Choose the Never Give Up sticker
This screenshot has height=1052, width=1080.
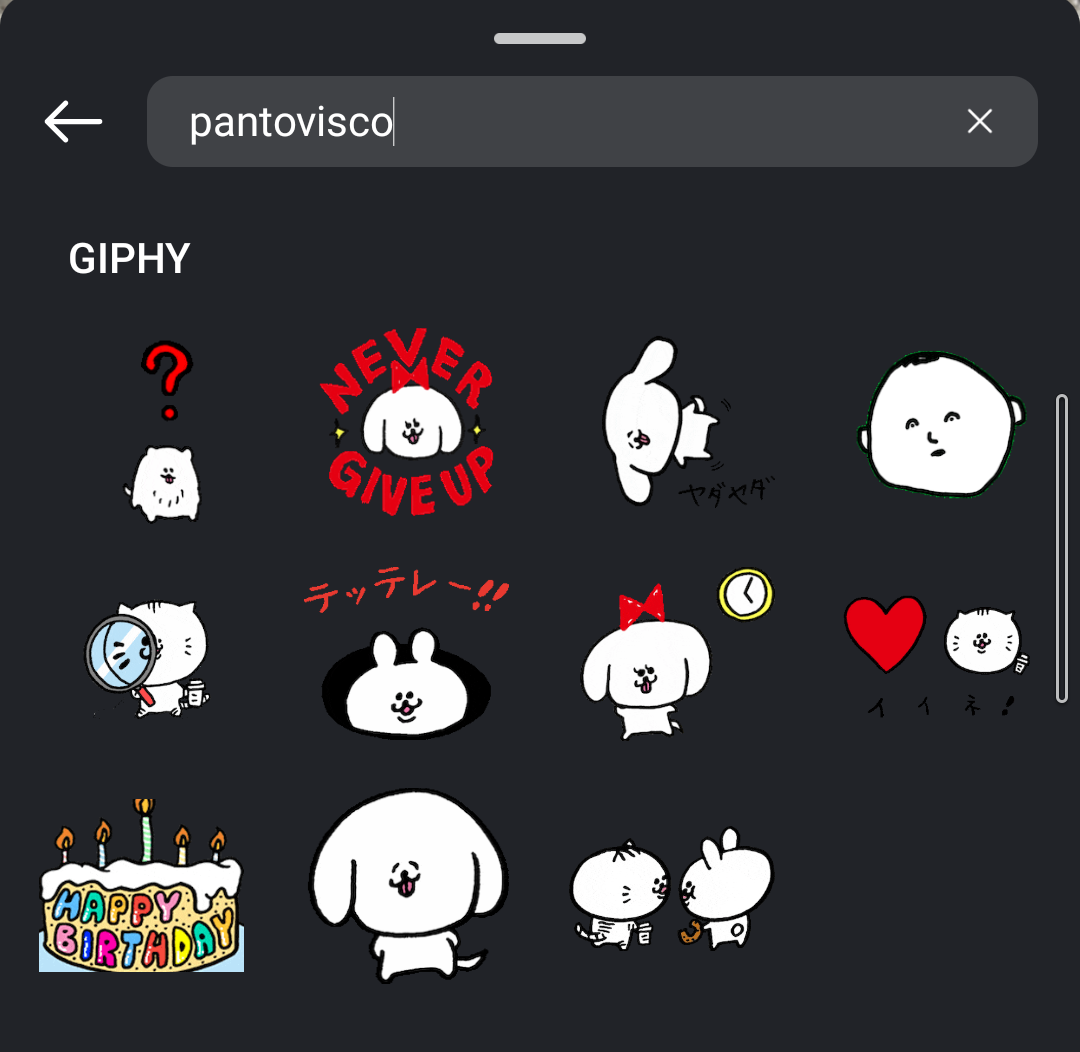coord(408,422)
